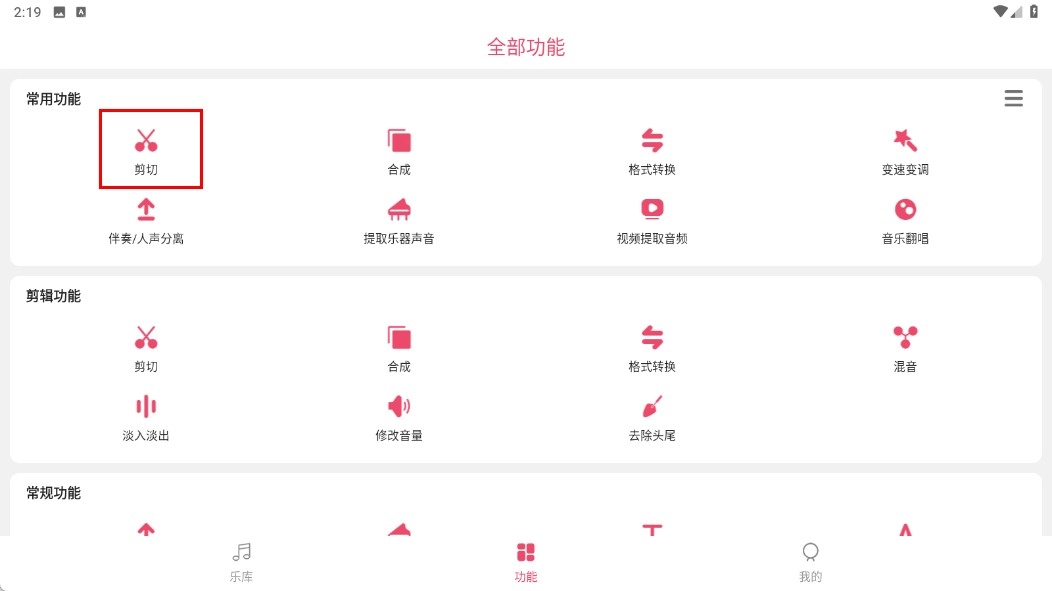Open 去除头尾 trimming tool
Screen dimensions: 1052x591
(652, 416)
